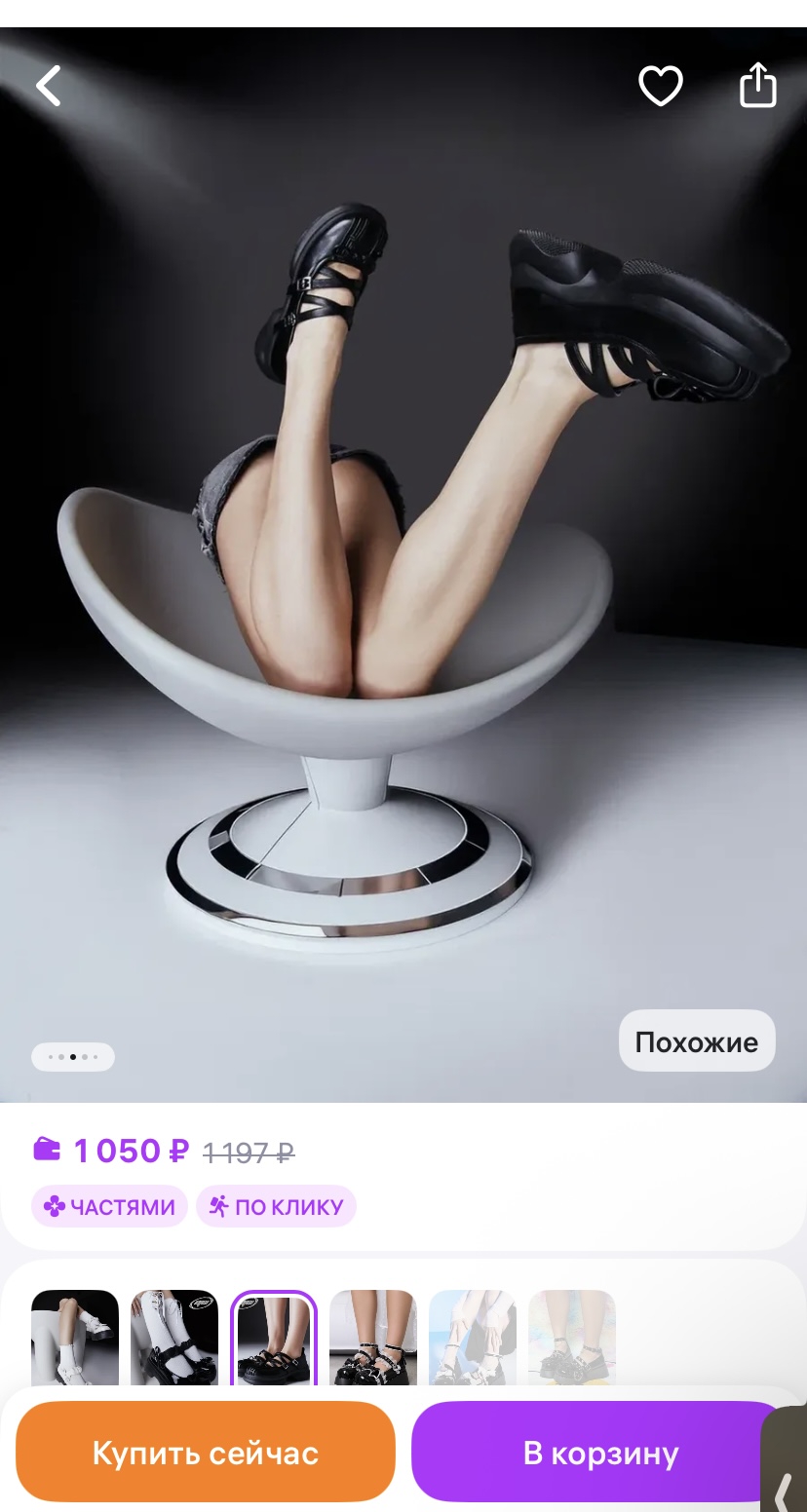Viewport: 807px width, 1512px height.
Task: Go back from the product page
Action: point(49,86)
